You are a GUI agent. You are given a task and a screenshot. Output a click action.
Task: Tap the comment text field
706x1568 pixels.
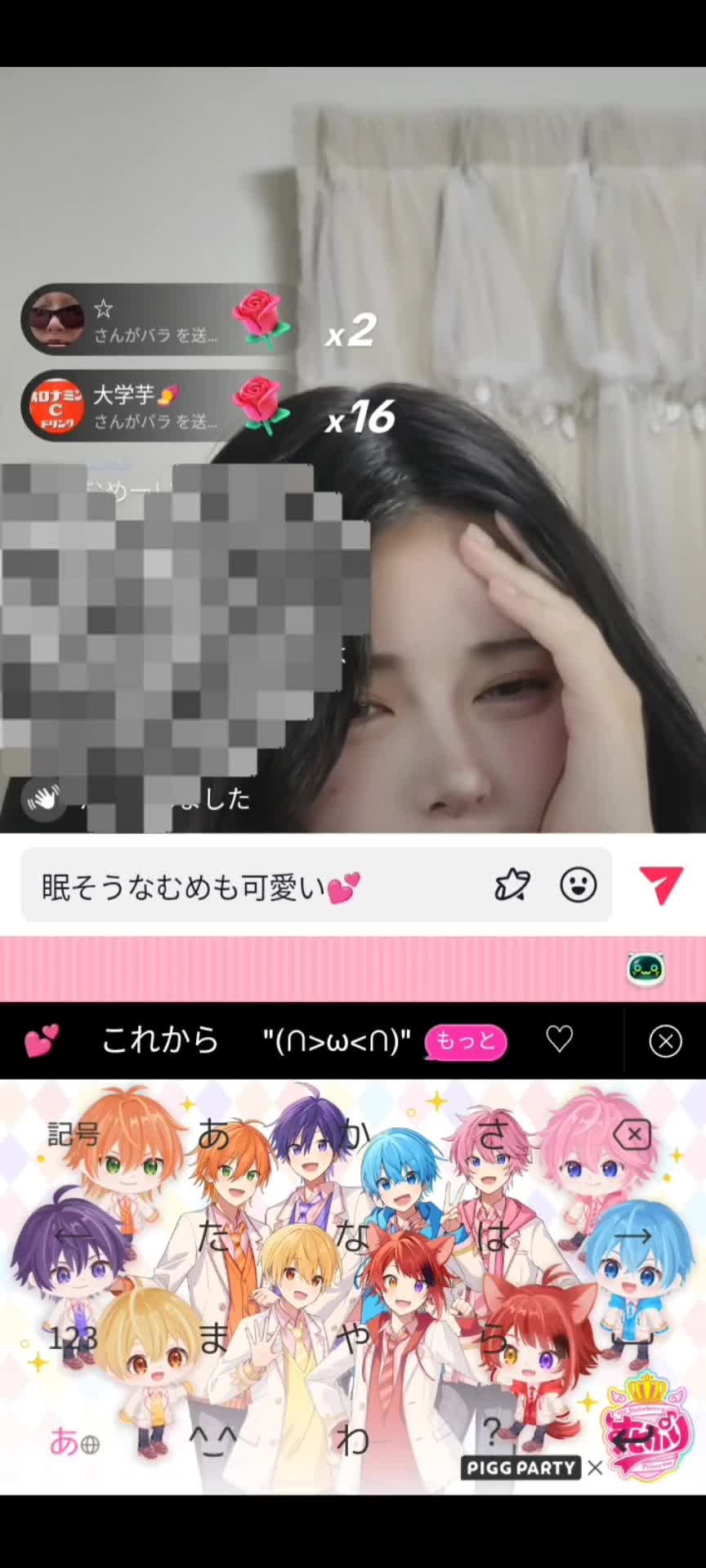tap(253, 885)
